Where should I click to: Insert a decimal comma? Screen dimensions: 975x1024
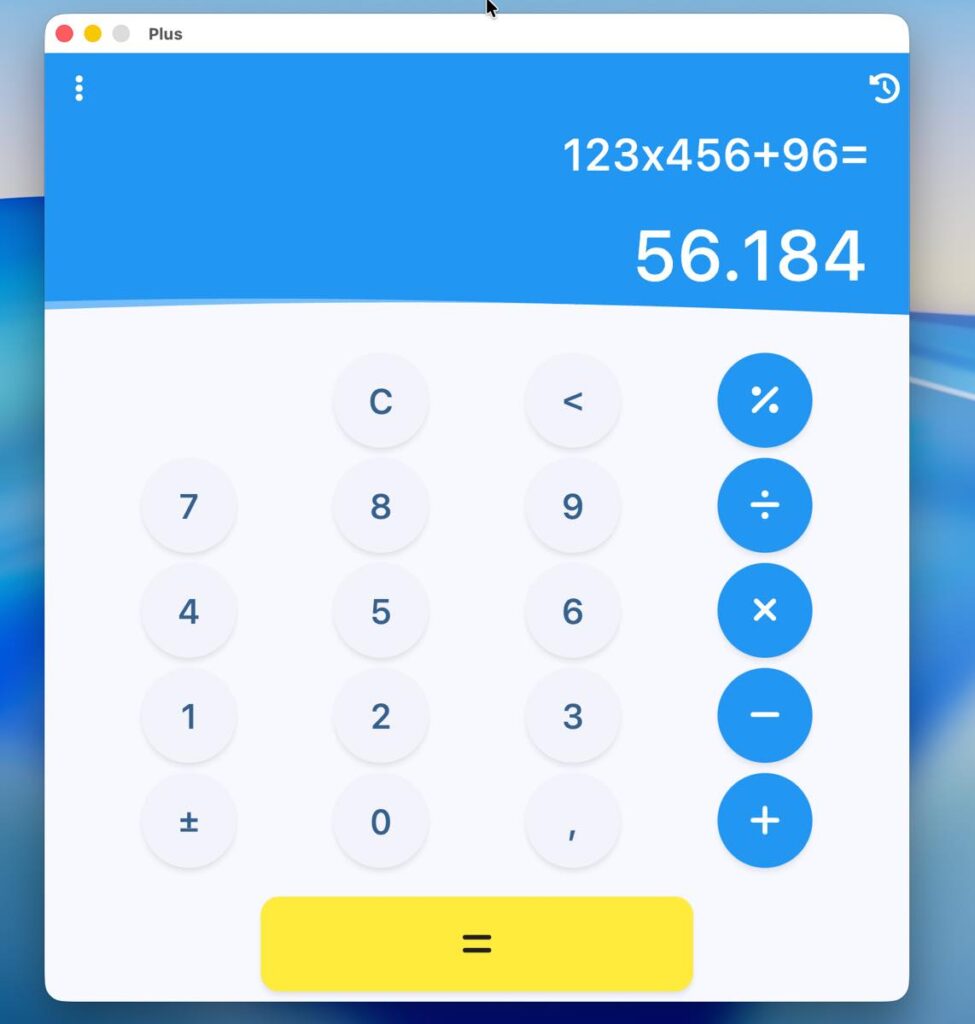pyautogui.click(x=572, y=822)
